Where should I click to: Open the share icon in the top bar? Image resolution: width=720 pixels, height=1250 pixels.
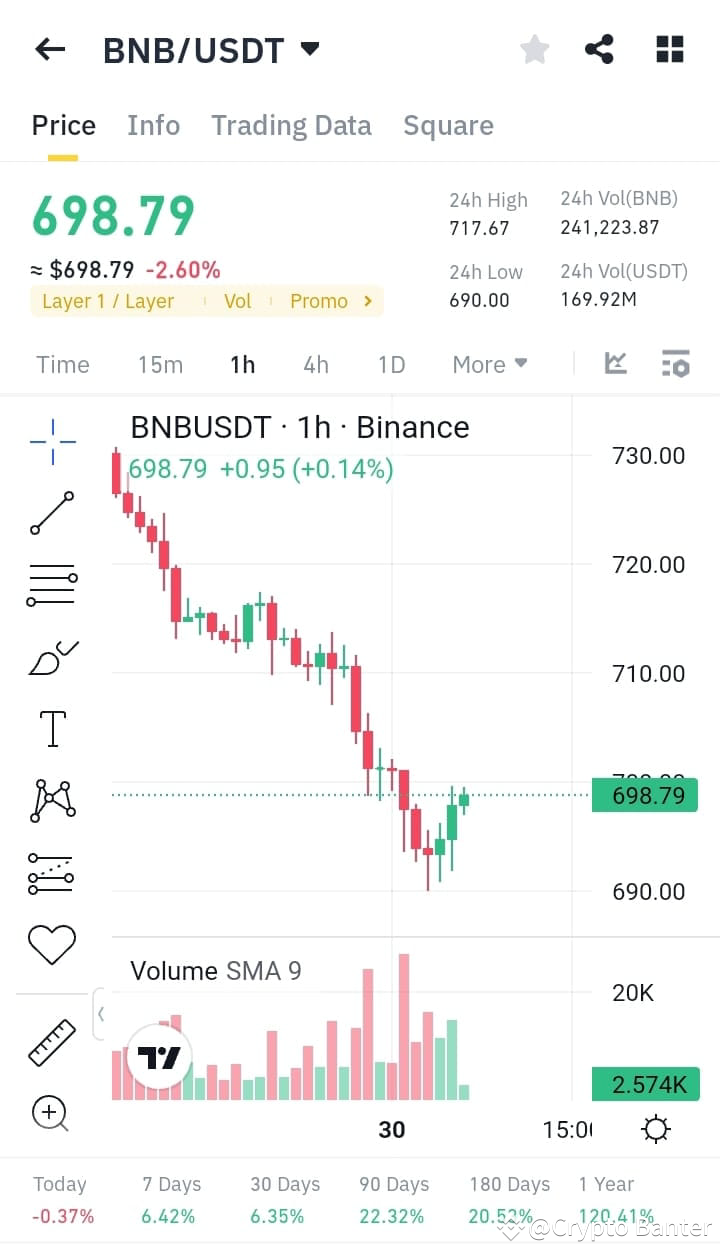tap(599, 47)
